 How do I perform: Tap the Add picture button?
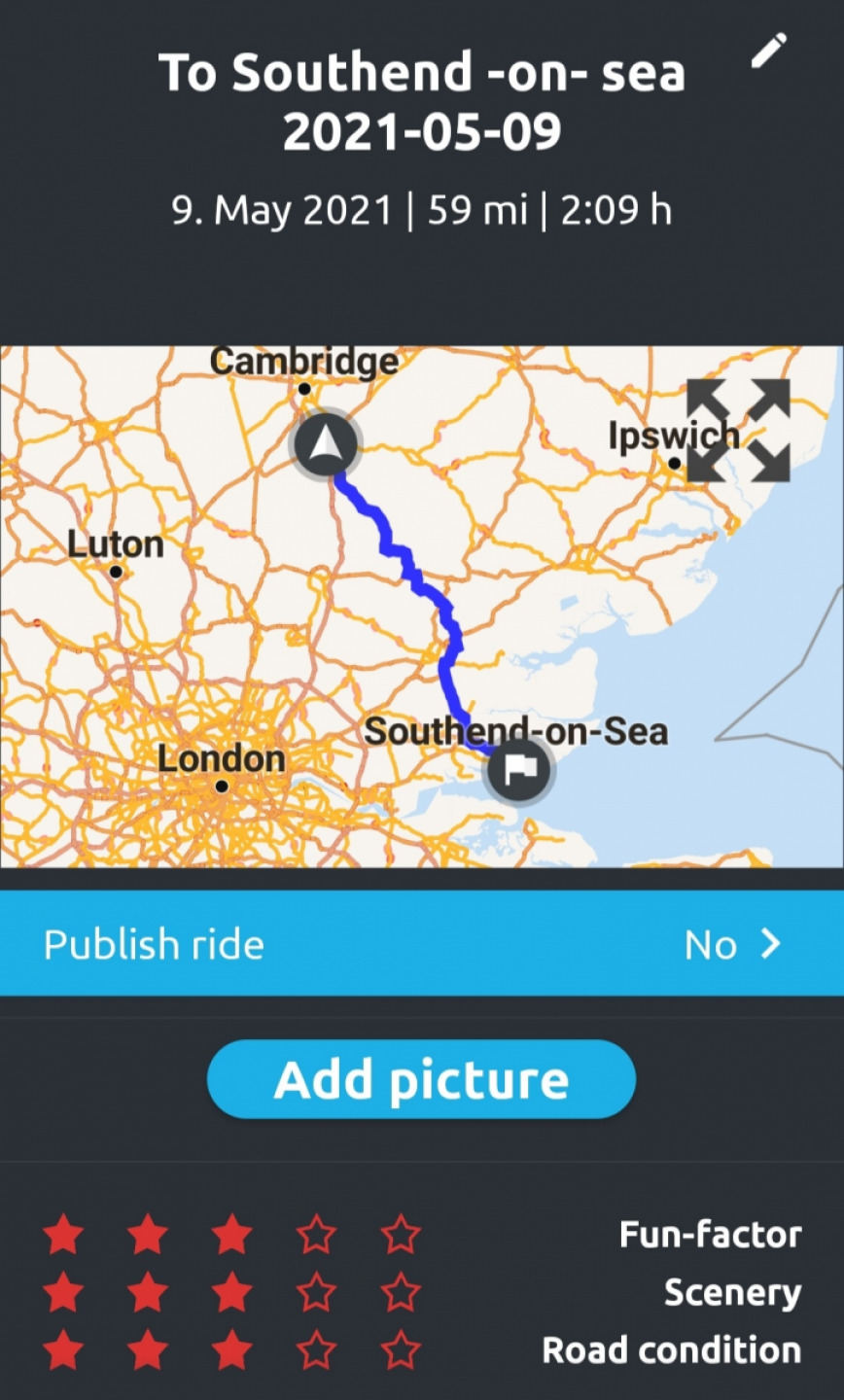tap(421, 1079)
